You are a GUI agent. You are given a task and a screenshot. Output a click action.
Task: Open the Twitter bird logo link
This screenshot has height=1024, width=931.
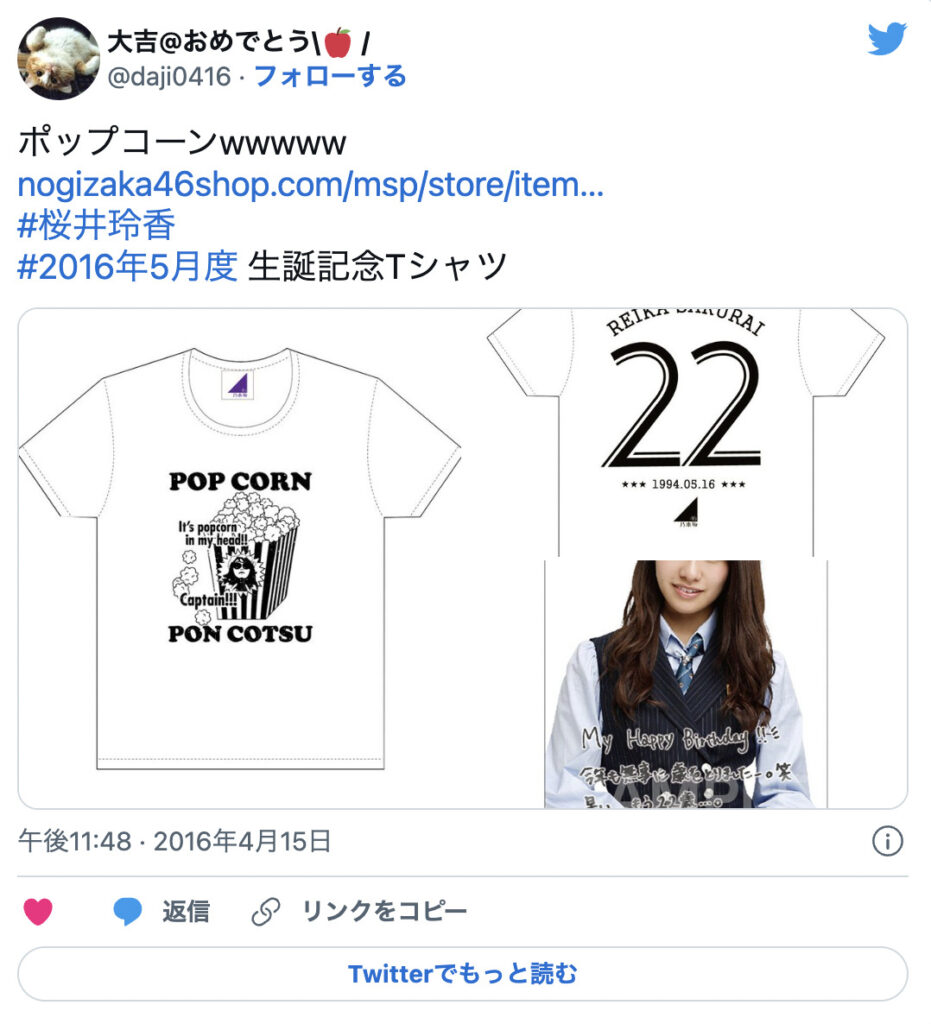point(886,40)
